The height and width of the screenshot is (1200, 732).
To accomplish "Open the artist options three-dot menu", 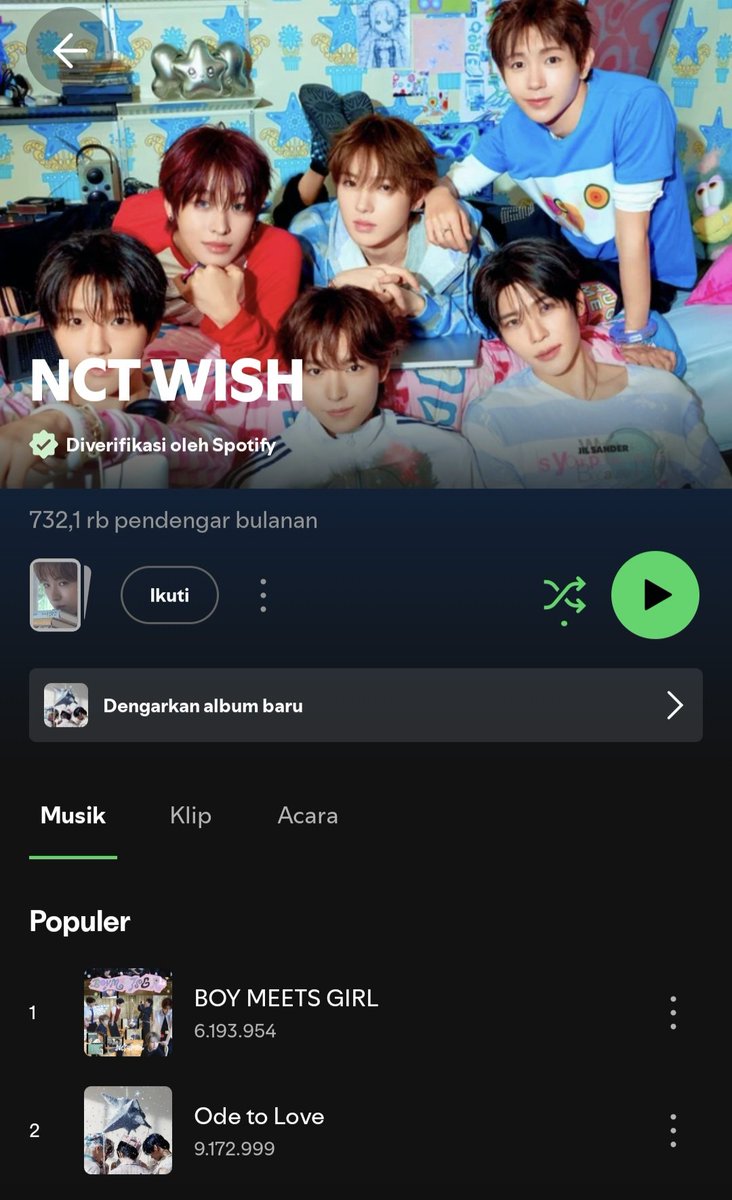I will tap(263, 595).
